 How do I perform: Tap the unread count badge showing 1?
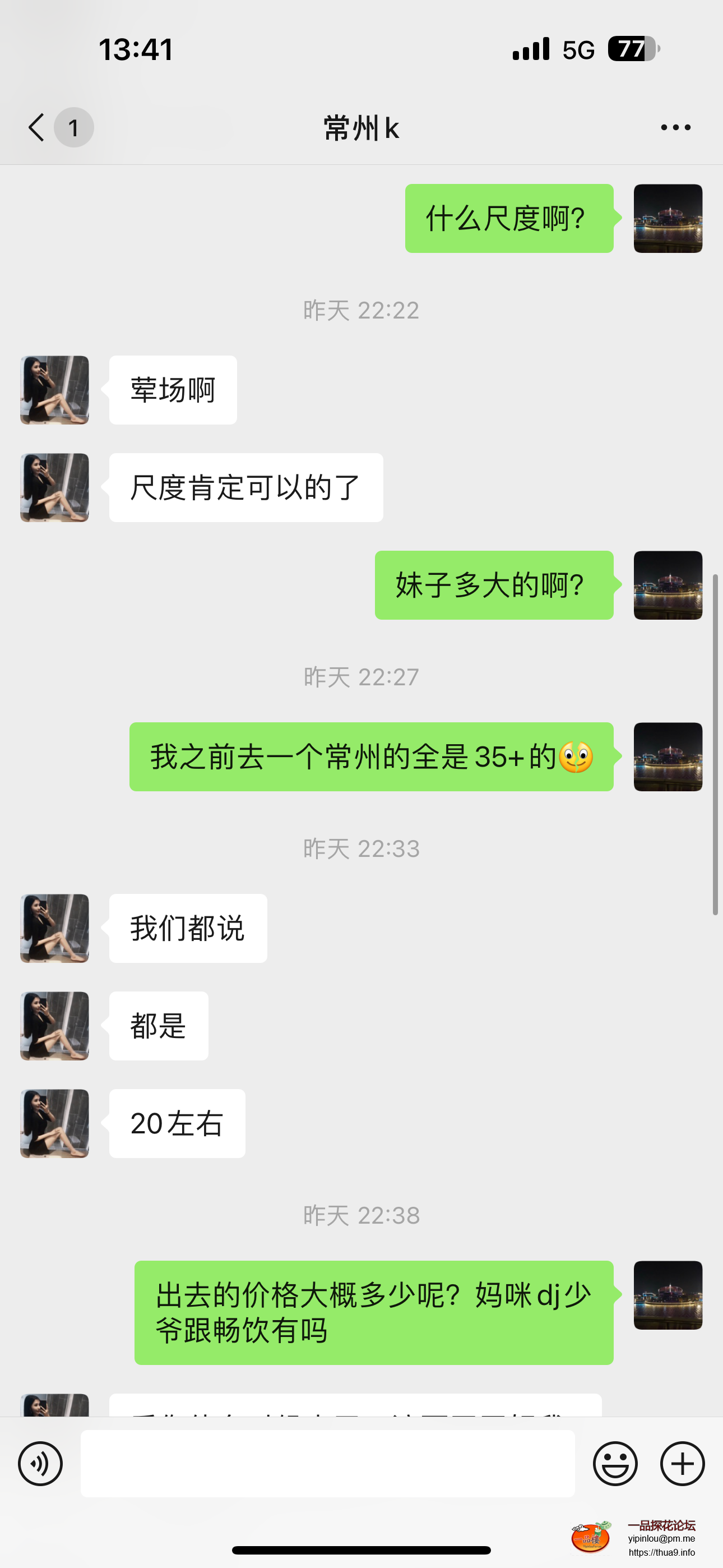click(x=73, y=127)
